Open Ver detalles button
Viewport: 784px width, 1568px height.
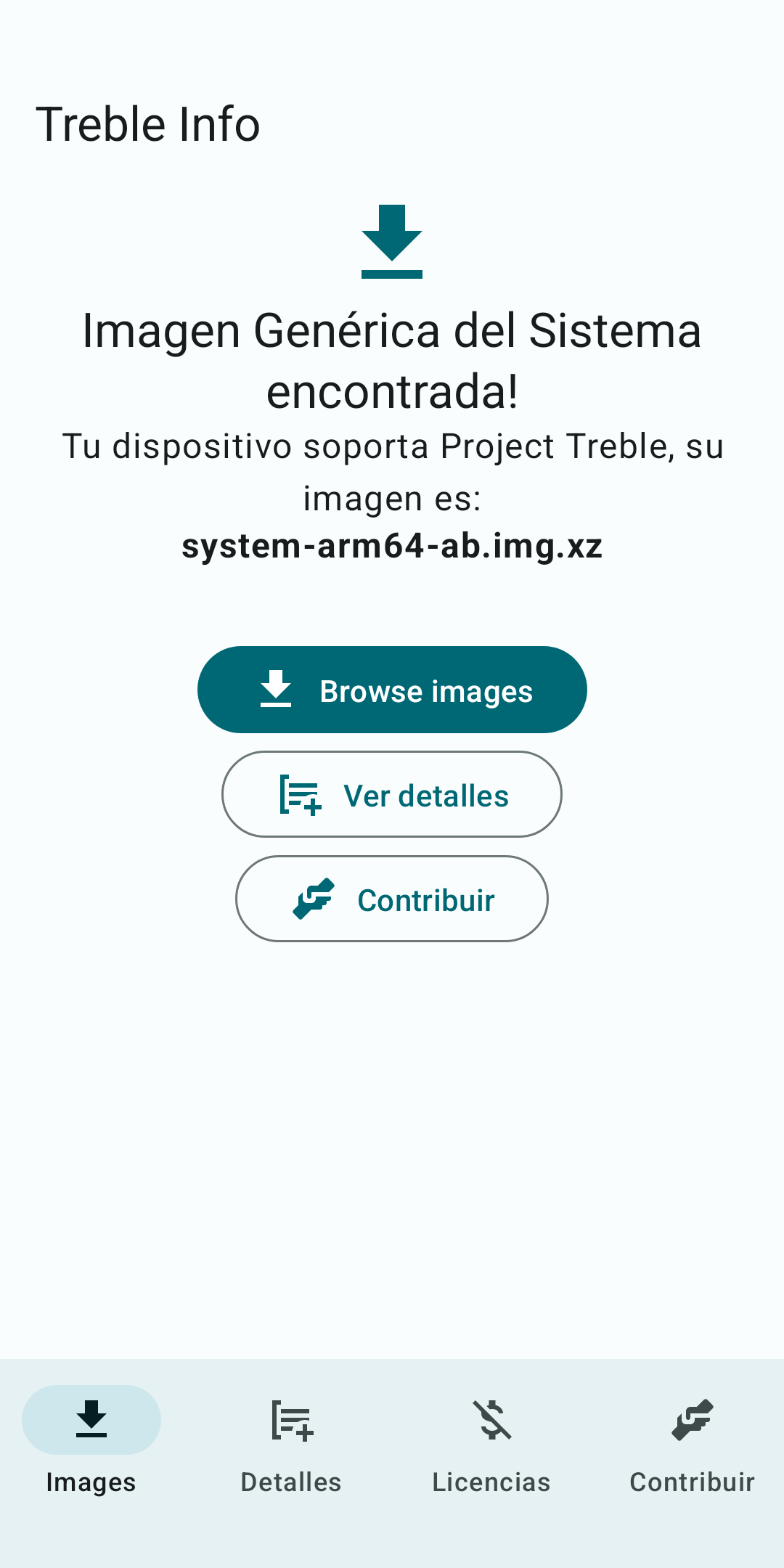392,794
